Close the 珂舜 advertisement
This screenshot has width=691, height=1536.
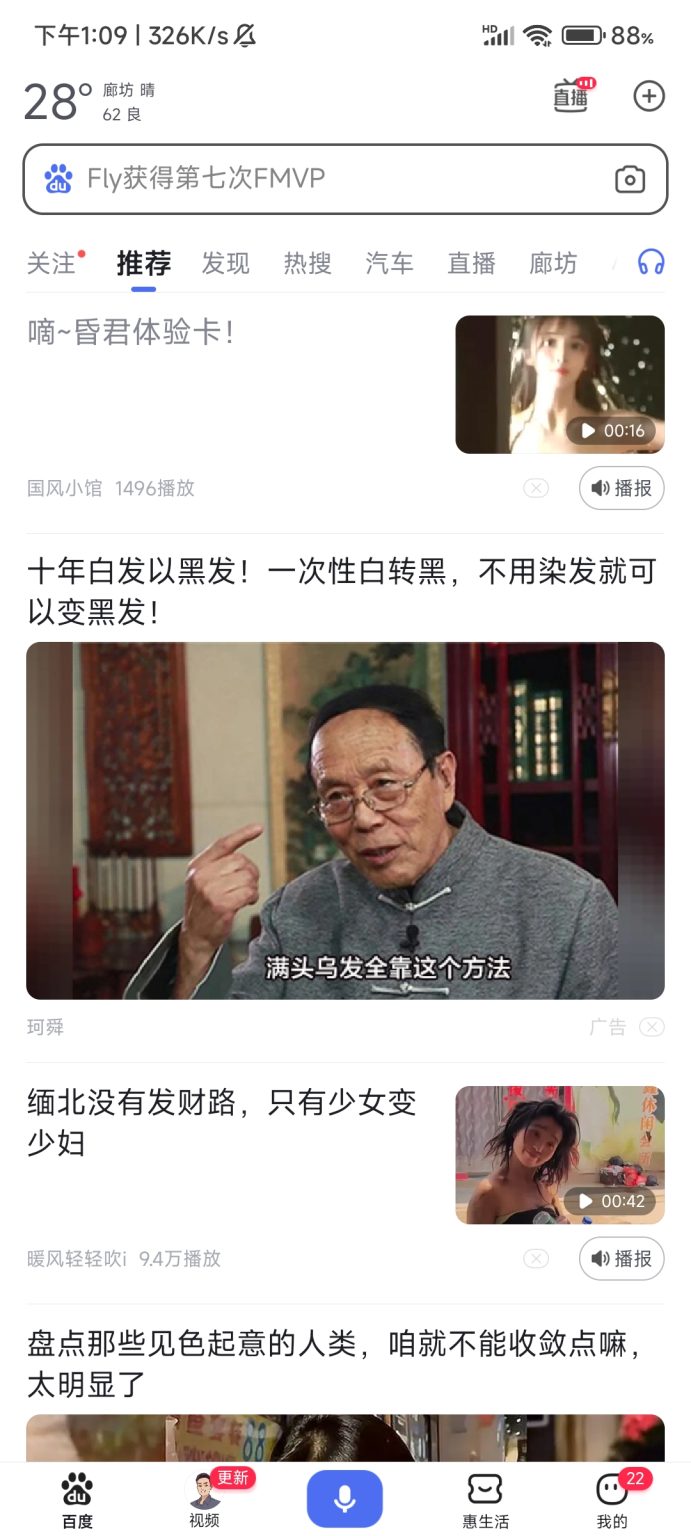pos(652,1027)
